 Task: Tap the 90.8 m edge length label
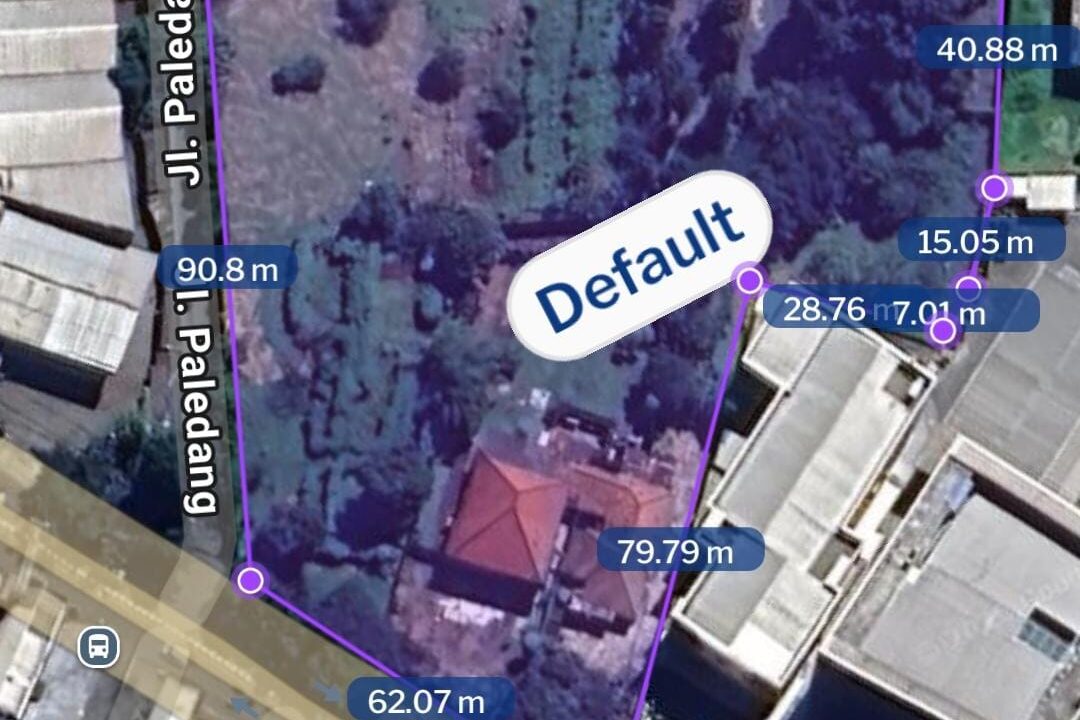[227, 269]
